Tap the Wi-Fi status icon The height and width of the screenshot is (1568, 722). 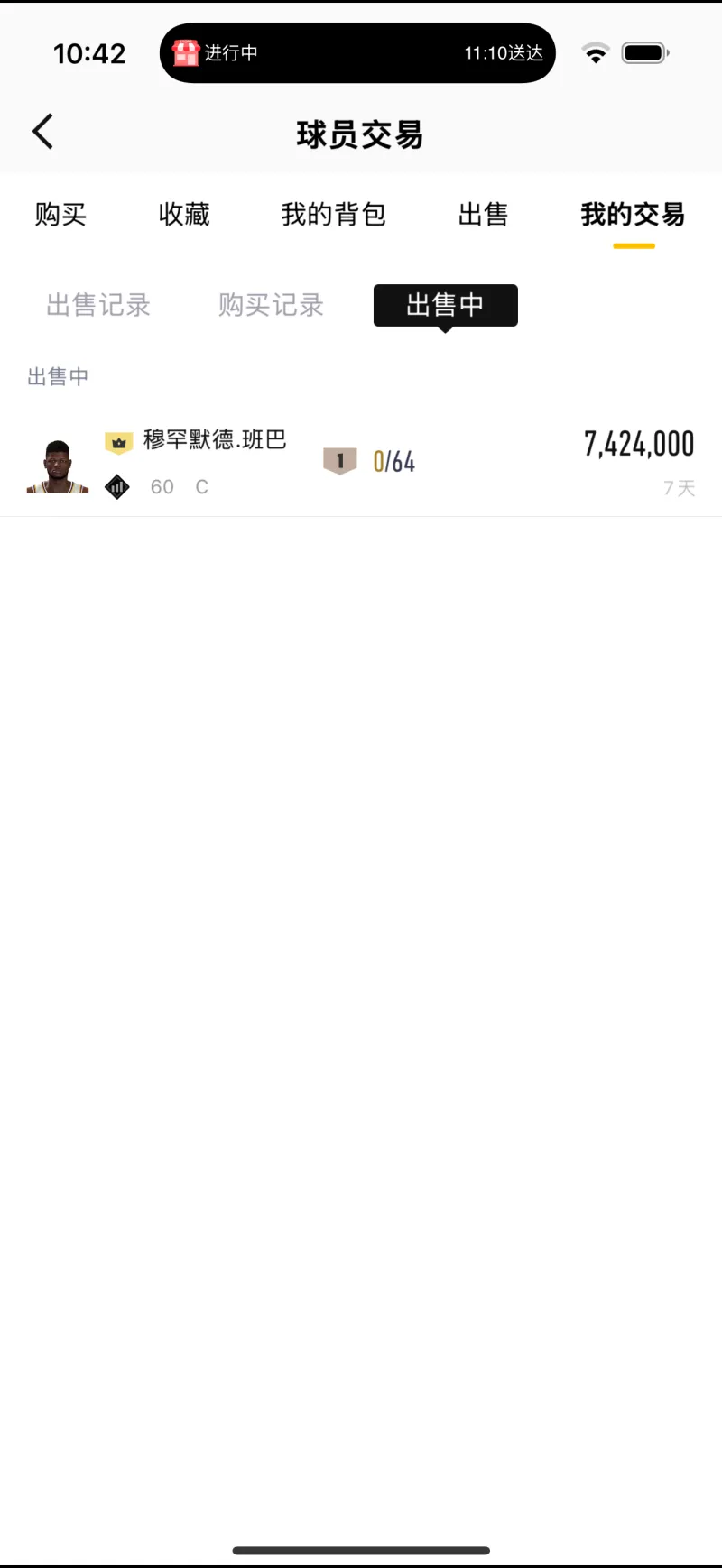pyautogui.click(x=595, y=52)
